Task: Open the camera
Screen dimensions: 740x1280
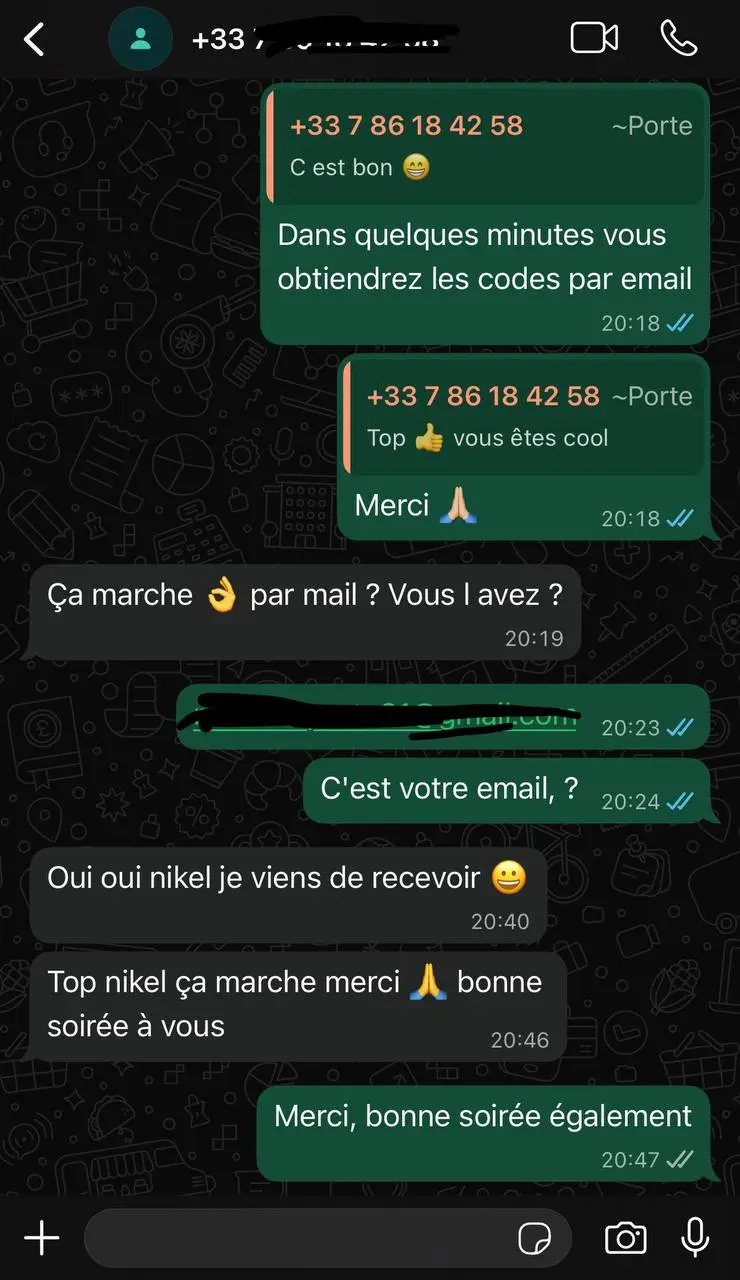Action: click(x=625, y=1239)
